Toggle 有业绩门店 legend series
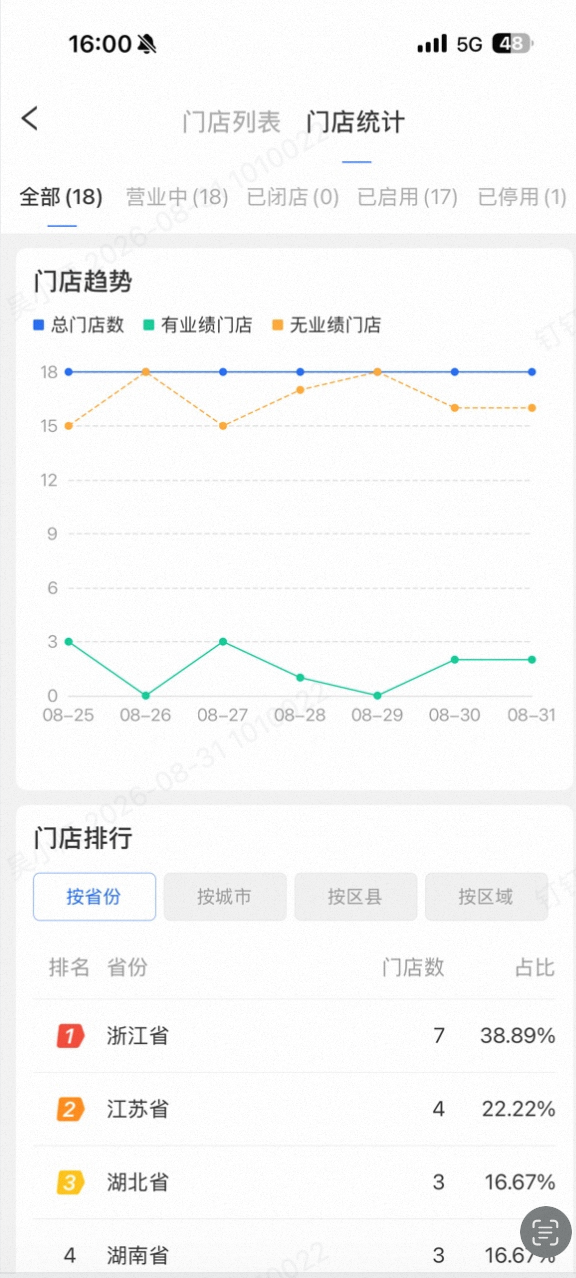Image resolution: width=576 pixels, height=1278 pixels. pos(198,325)
